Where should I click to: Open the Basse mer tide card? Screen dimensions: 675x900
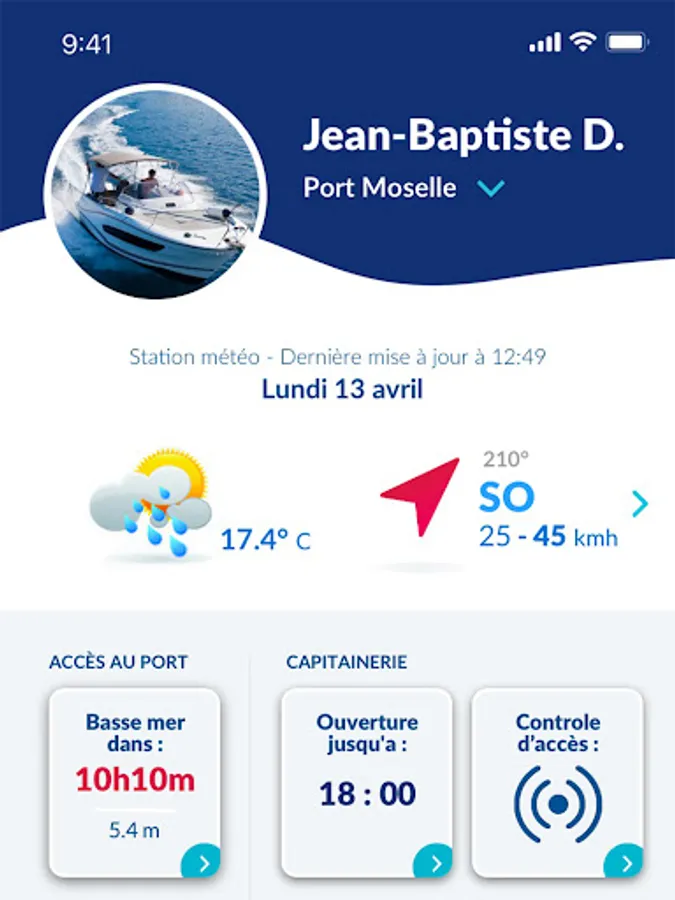[x=135, y=782]
